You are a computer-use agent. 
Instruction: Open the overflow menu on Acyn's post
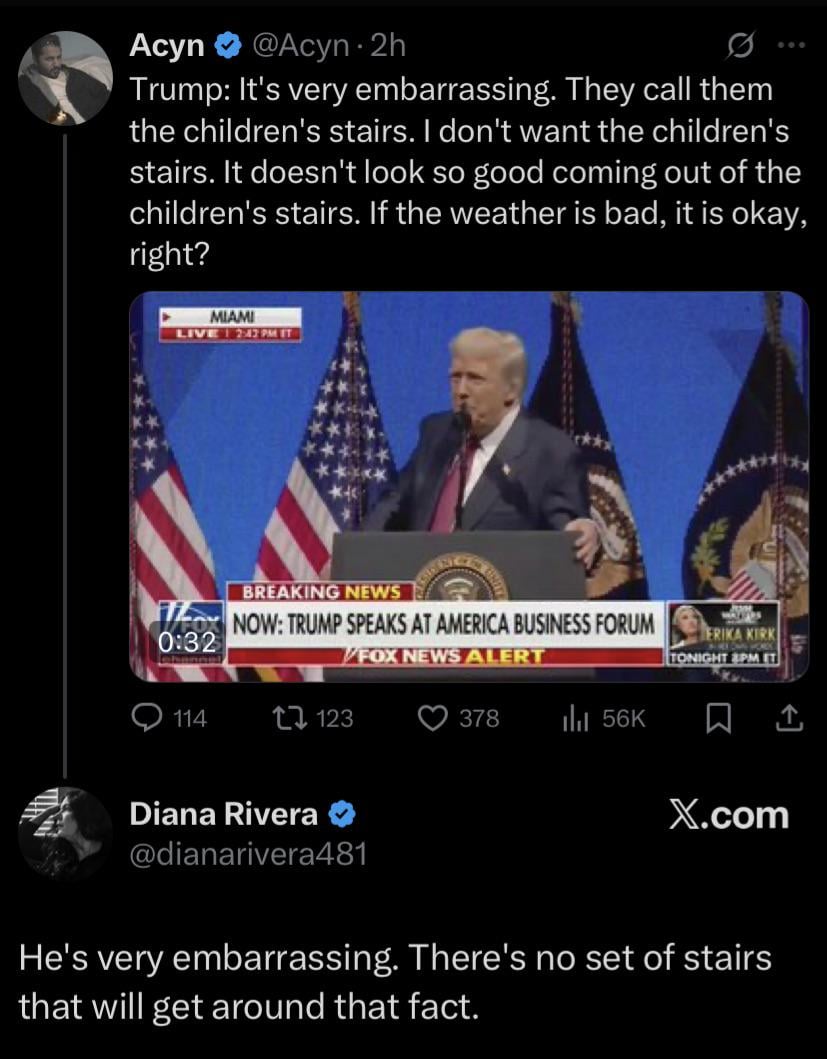[790, 46]
